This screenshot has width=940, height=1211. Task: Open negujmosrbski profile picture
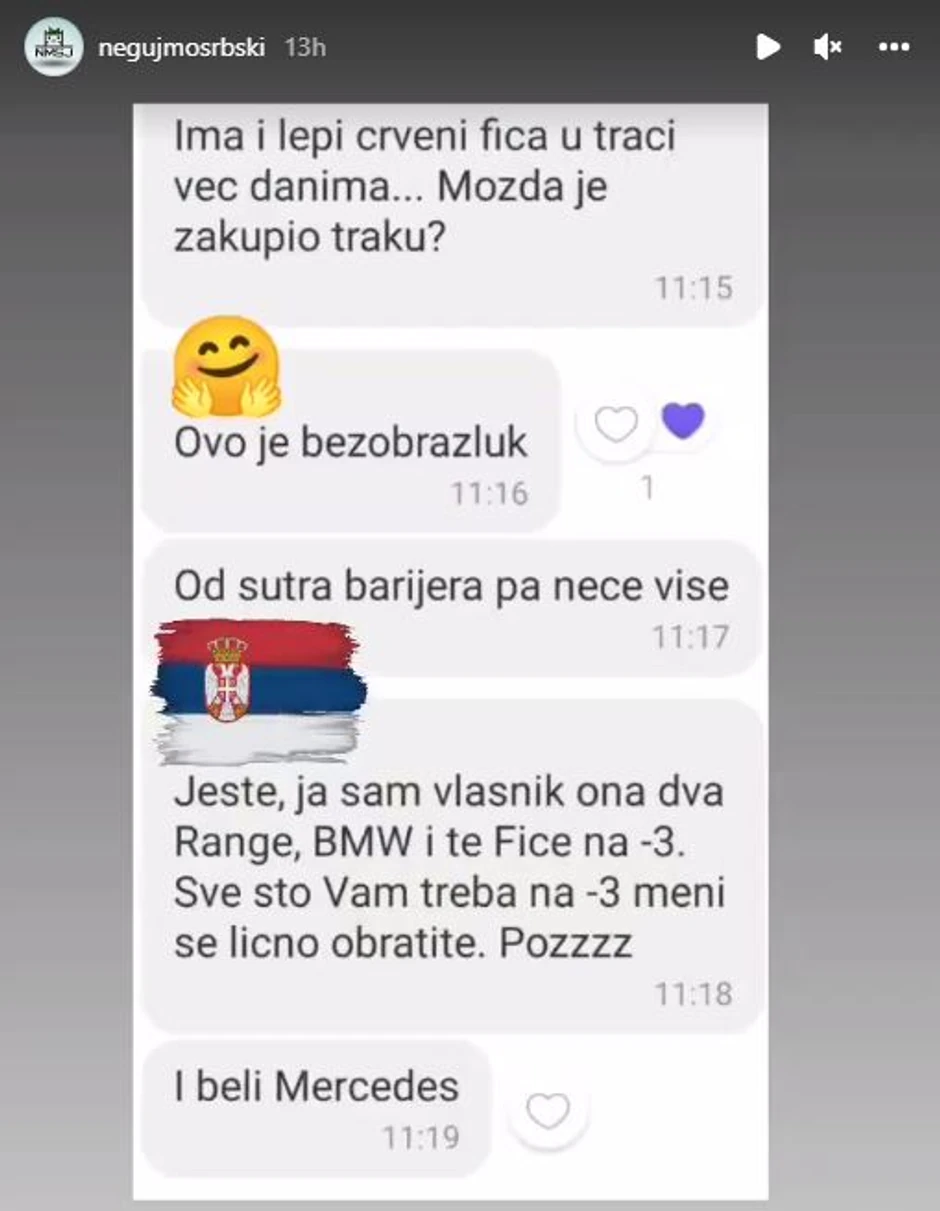click(x=53, y=47)
